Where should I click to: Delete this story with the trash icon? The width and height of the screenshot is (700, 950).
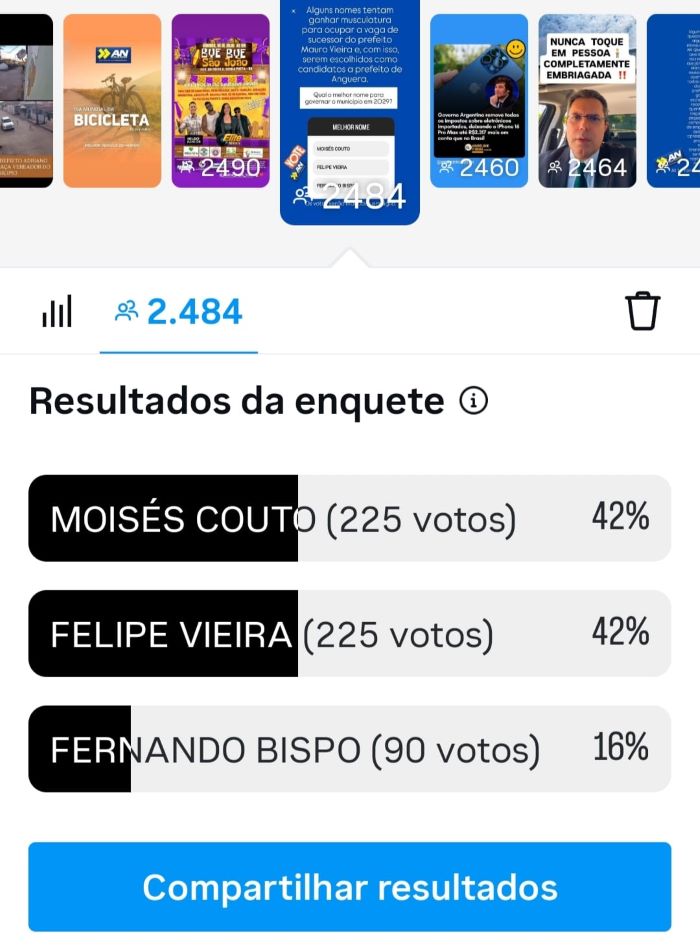tap(643, 311)
